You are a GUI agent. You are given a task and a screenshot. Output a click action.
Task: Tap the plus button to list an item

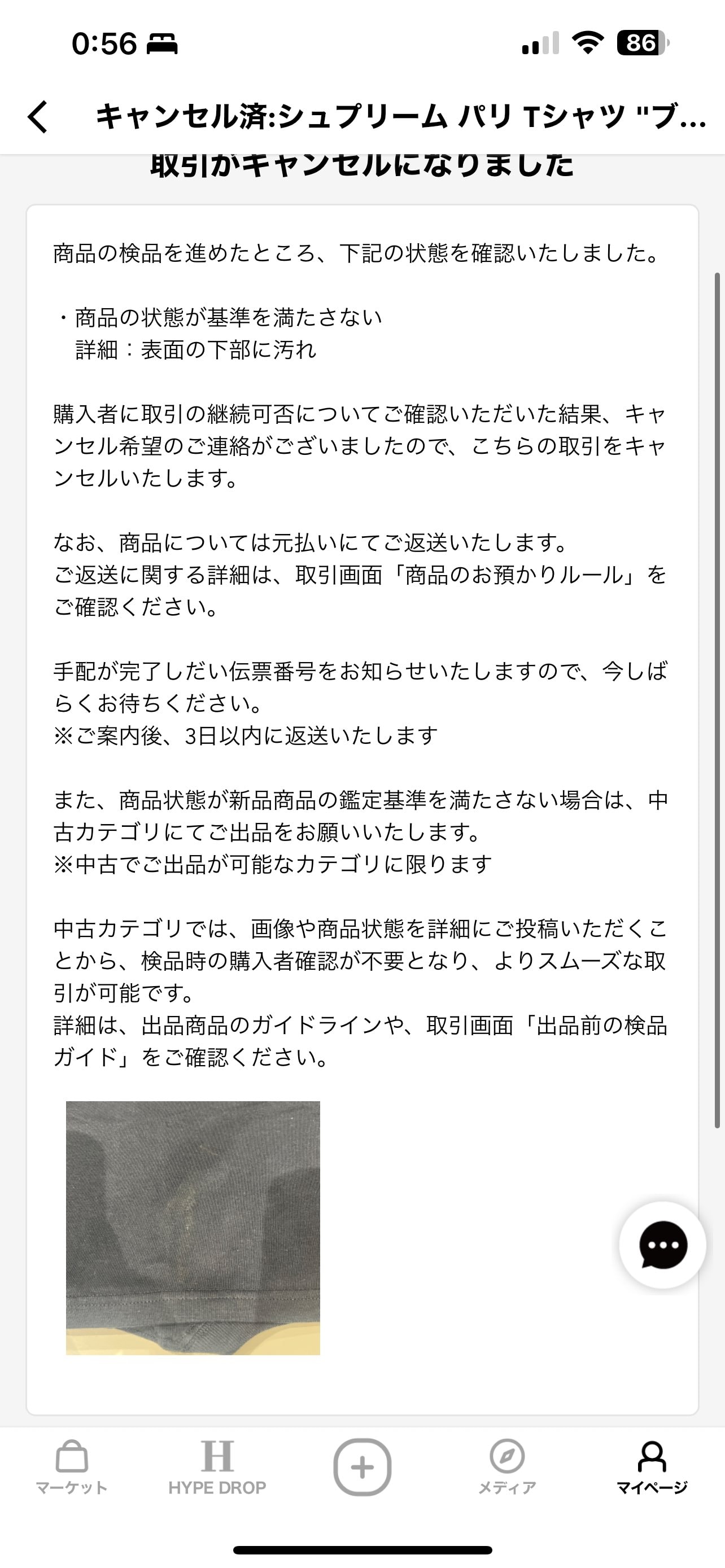coord(362,1468)
